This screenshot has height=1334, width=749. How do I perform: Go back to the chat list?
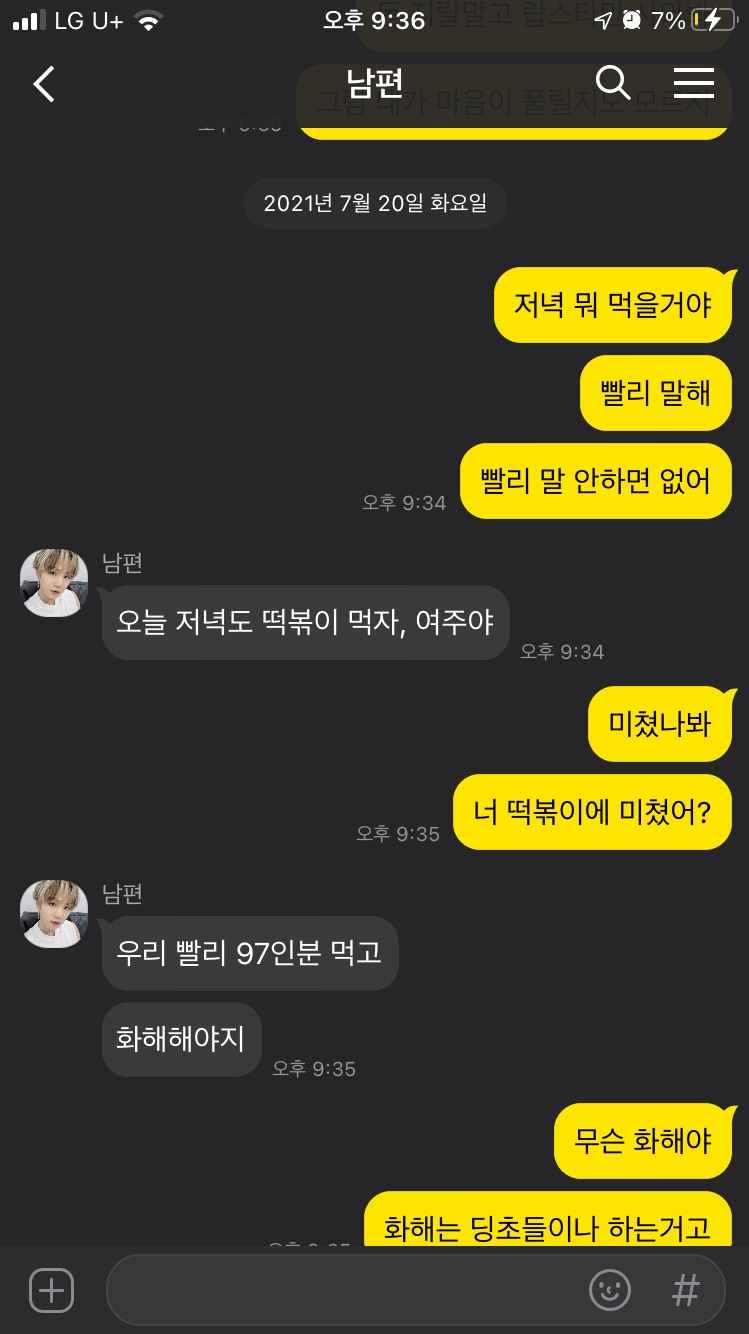[x=44, y=84]
